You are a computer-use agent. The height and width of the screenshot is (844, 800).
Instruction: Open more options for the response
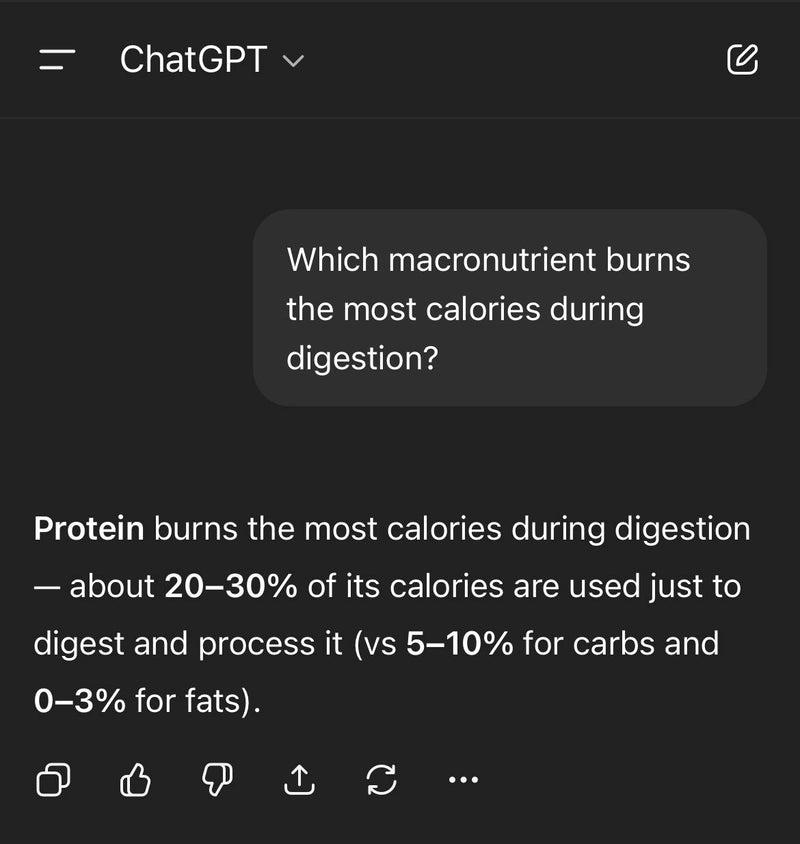(x=463, y=780)
